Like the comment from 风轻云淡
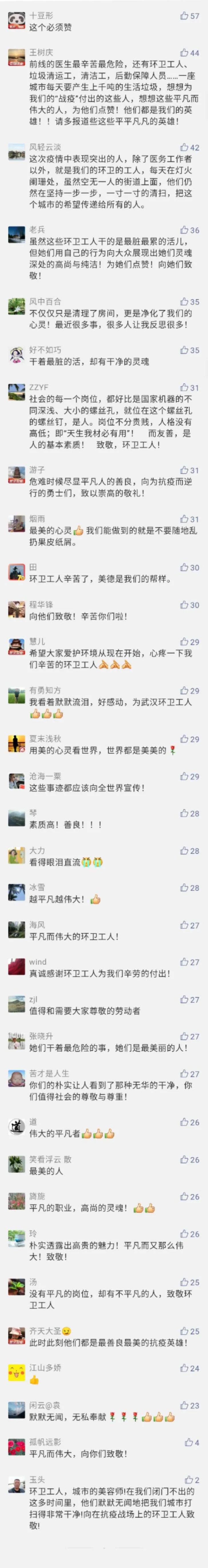The width and height of the screenshot is (208, 1568). click(184, 147)
